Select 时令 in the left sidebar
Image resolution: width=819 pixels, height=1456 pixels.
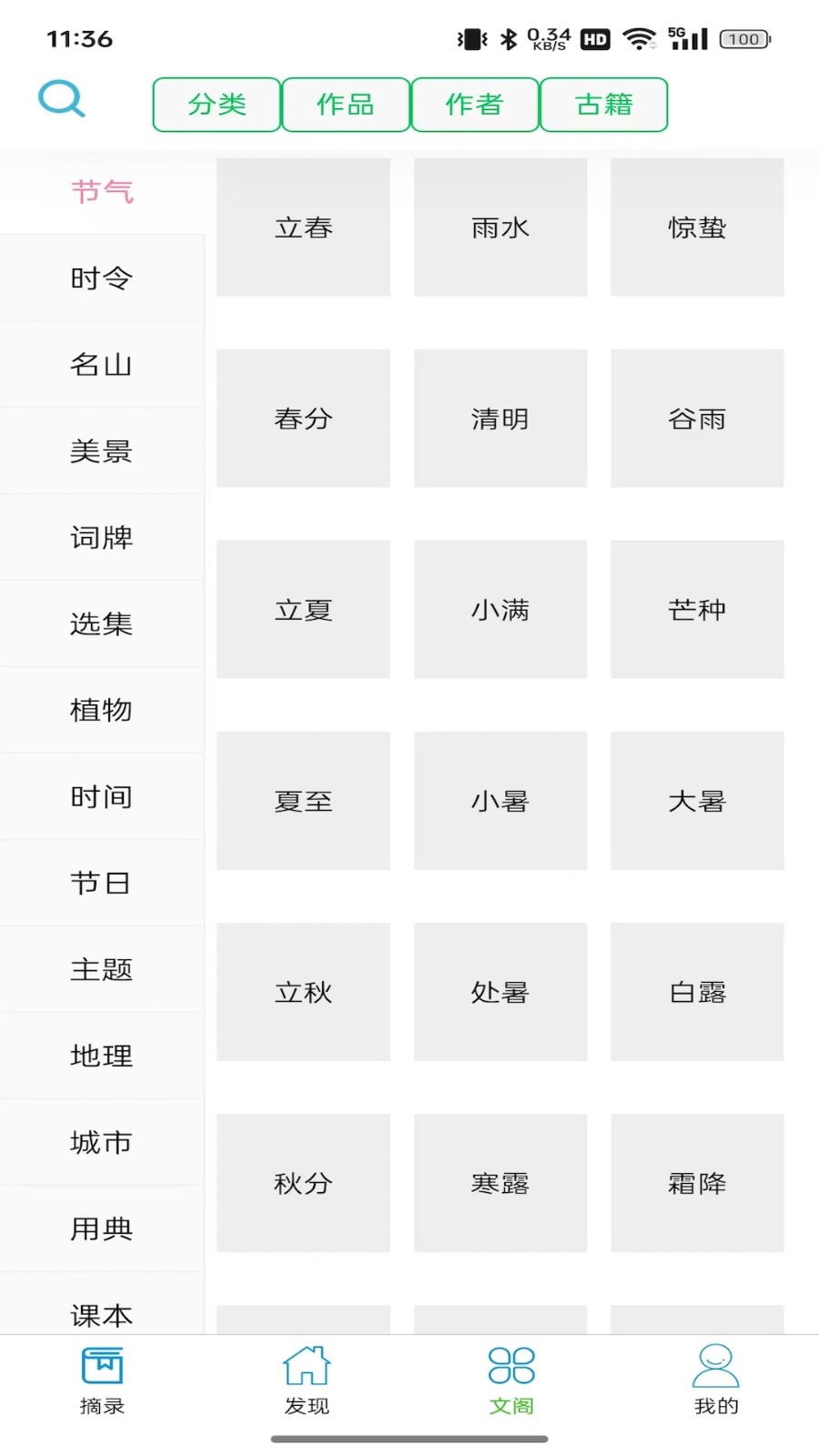pyautogui.click(x=101, y=278)
